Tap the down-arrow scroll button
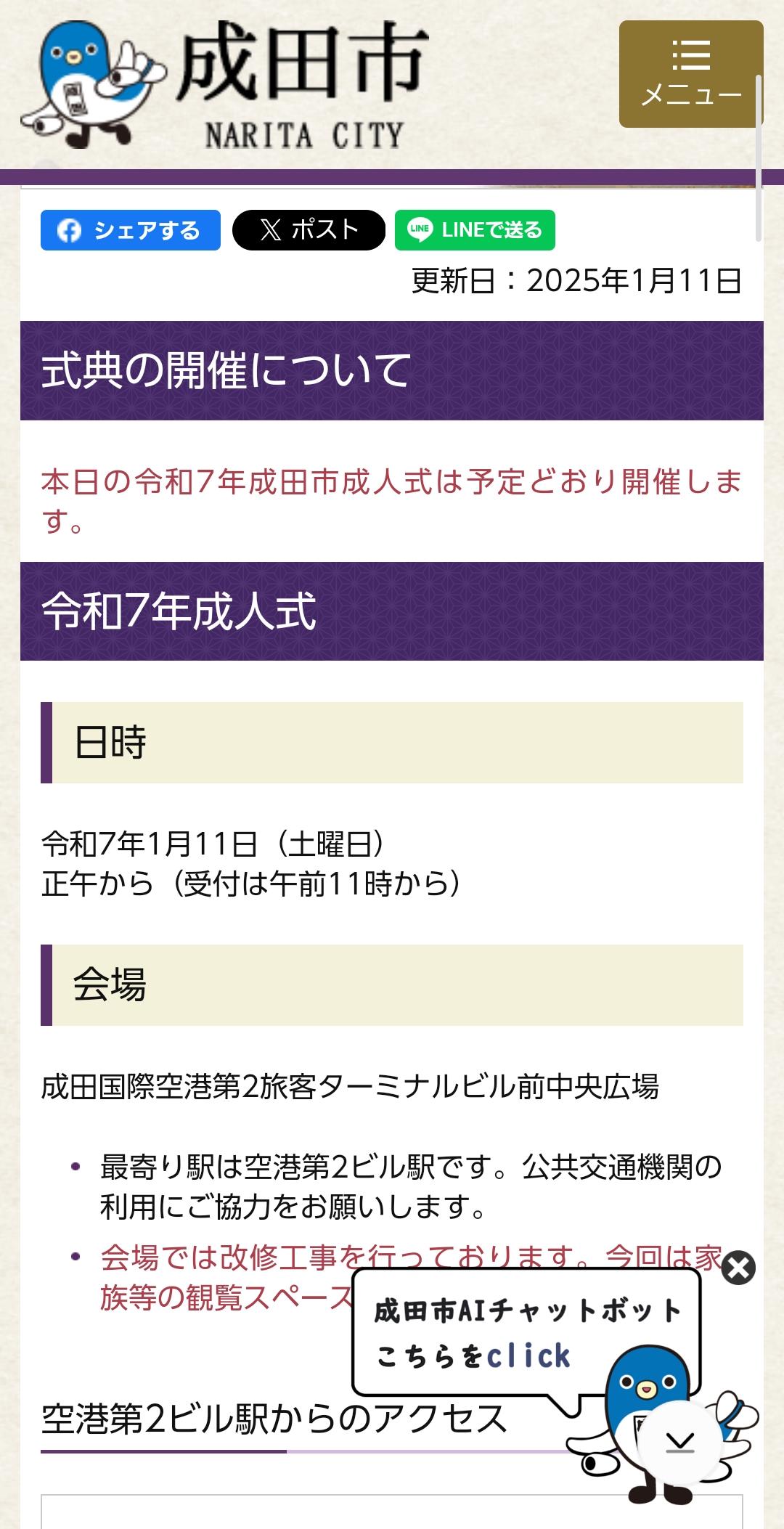 click(679, 1442)
